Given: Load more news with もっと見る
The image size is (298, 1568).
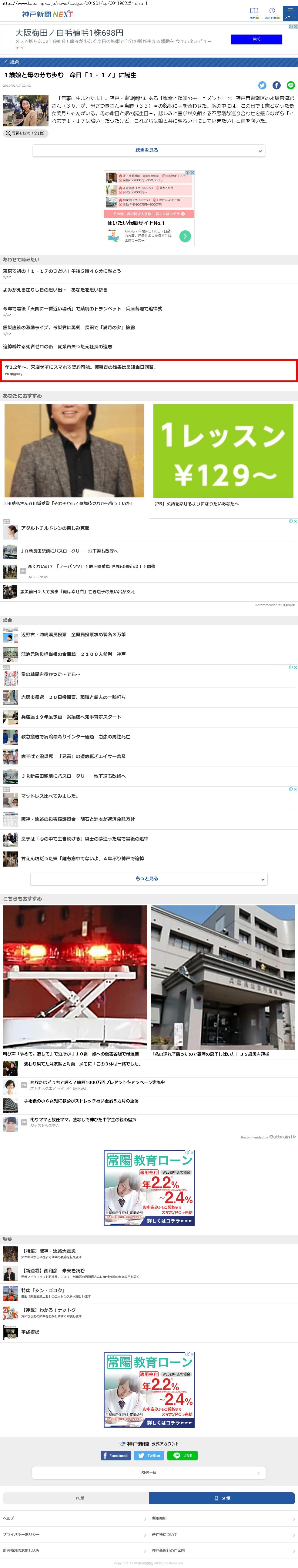Looking at the screenshot, I should tap(149, 878).
